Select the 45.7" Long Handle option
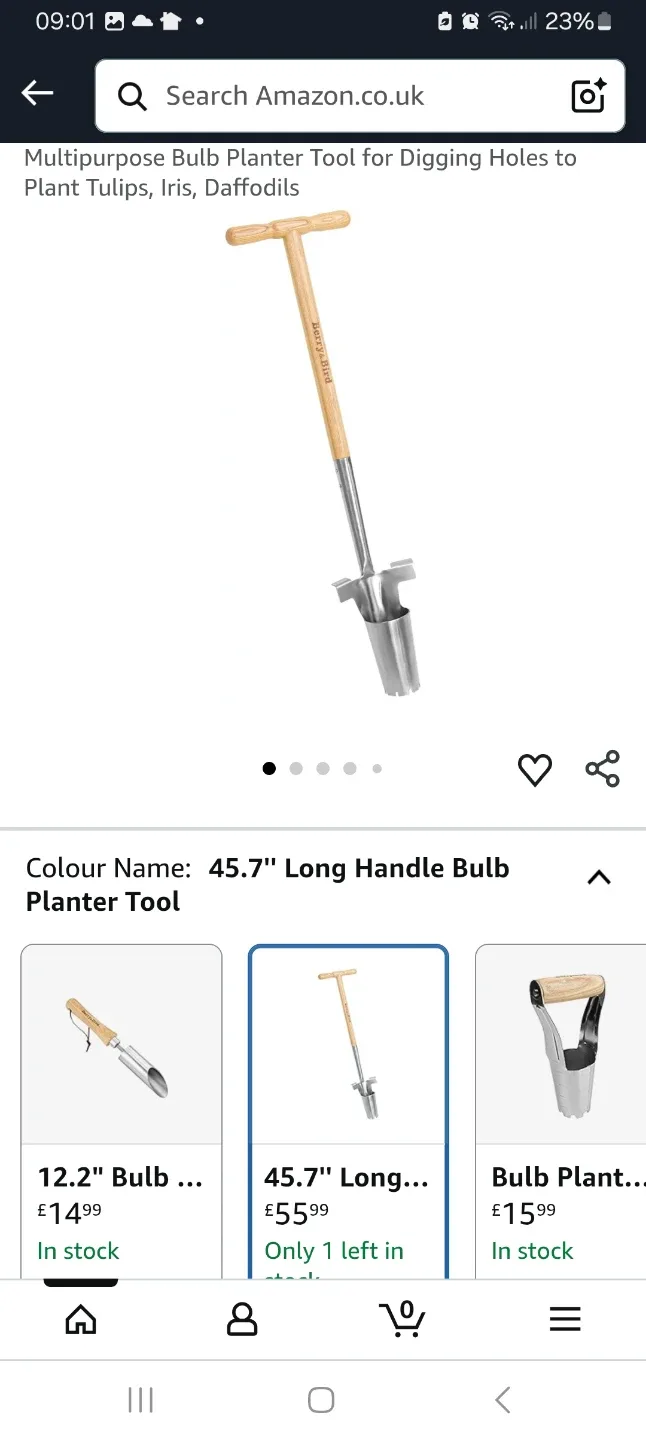This screenshot has width=646, height=1440. (348, 1110)
